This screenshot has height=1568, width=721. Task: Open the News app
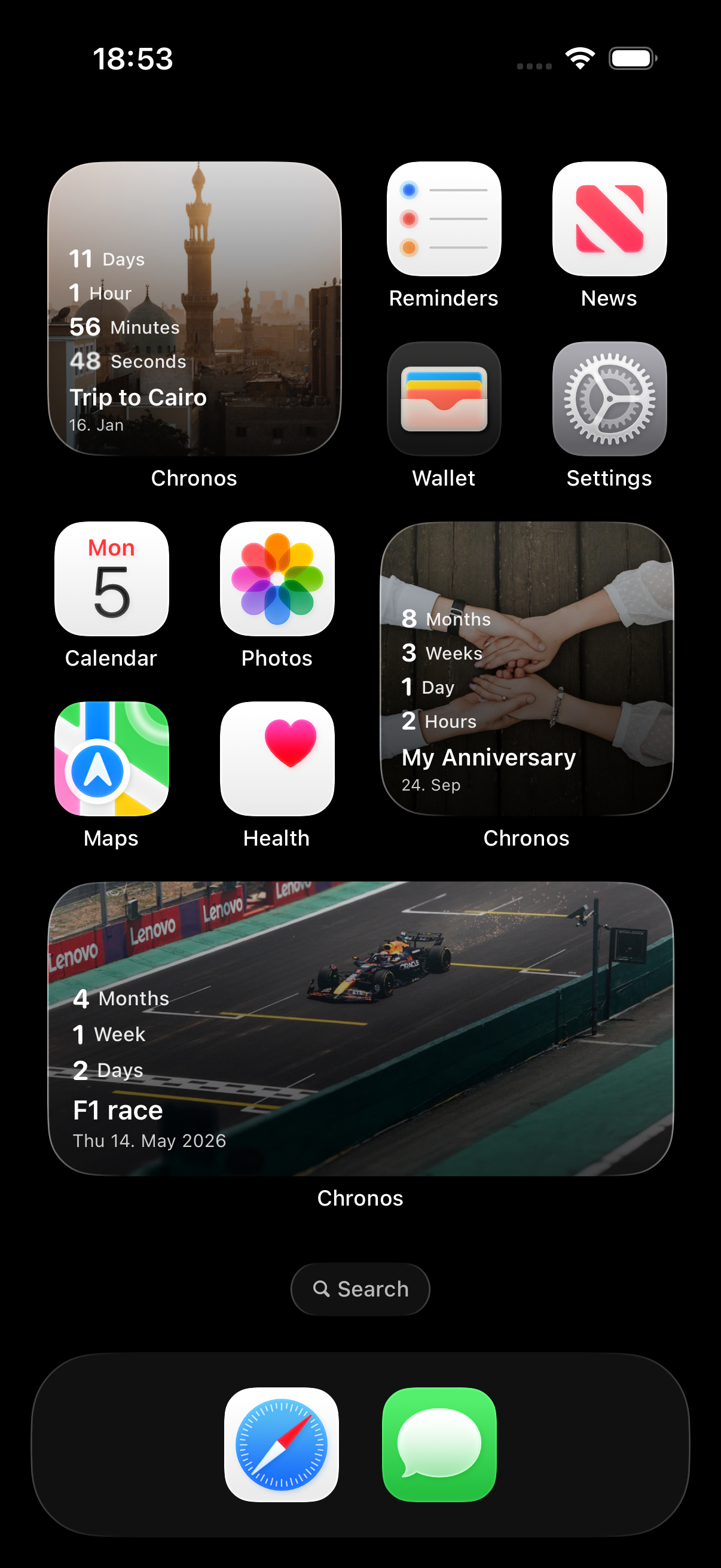pyautogui.click(x=609, y=219)
